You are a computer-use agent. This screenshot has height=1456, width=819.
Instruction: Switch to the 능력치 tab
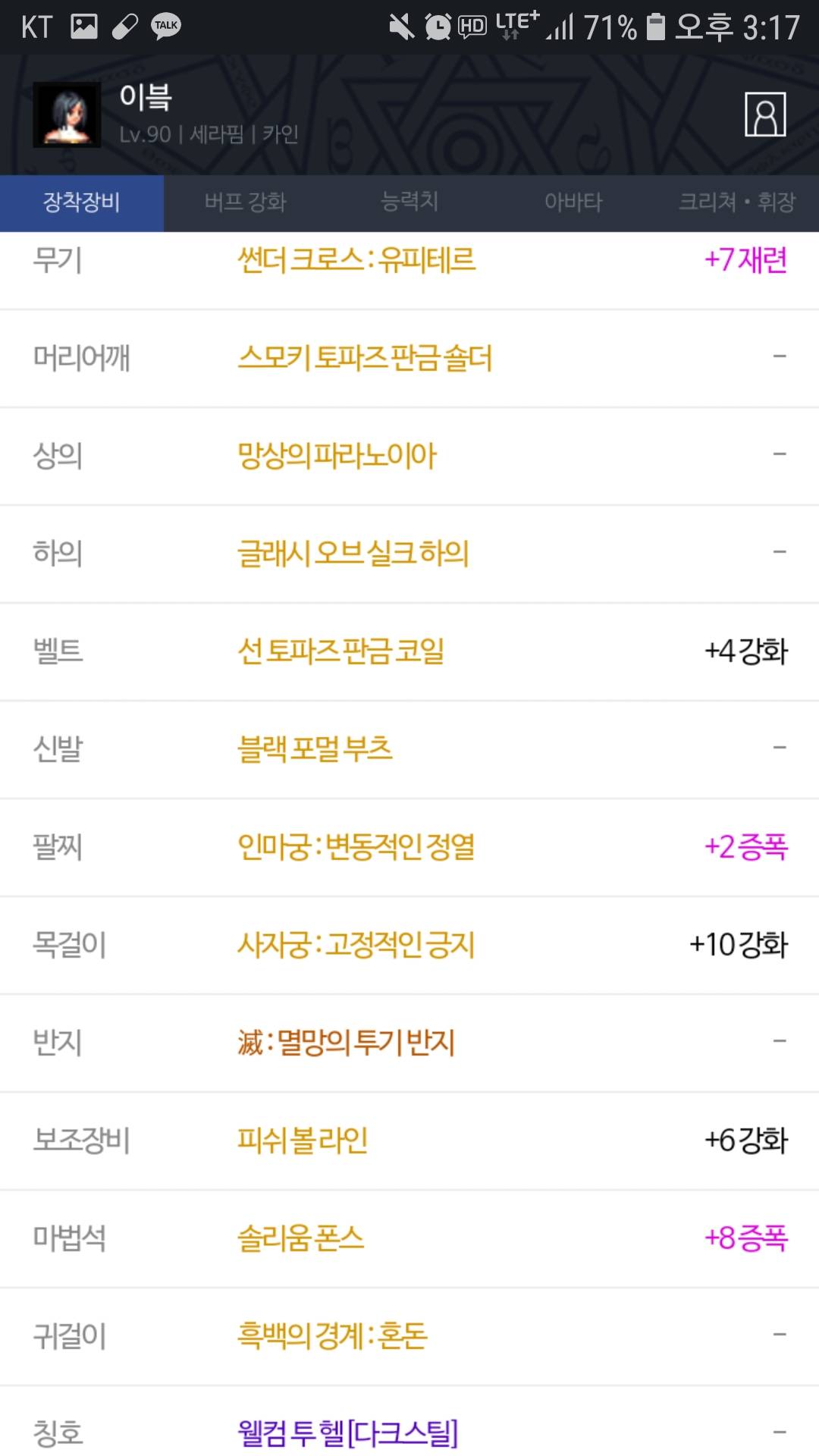click(409, 202)
